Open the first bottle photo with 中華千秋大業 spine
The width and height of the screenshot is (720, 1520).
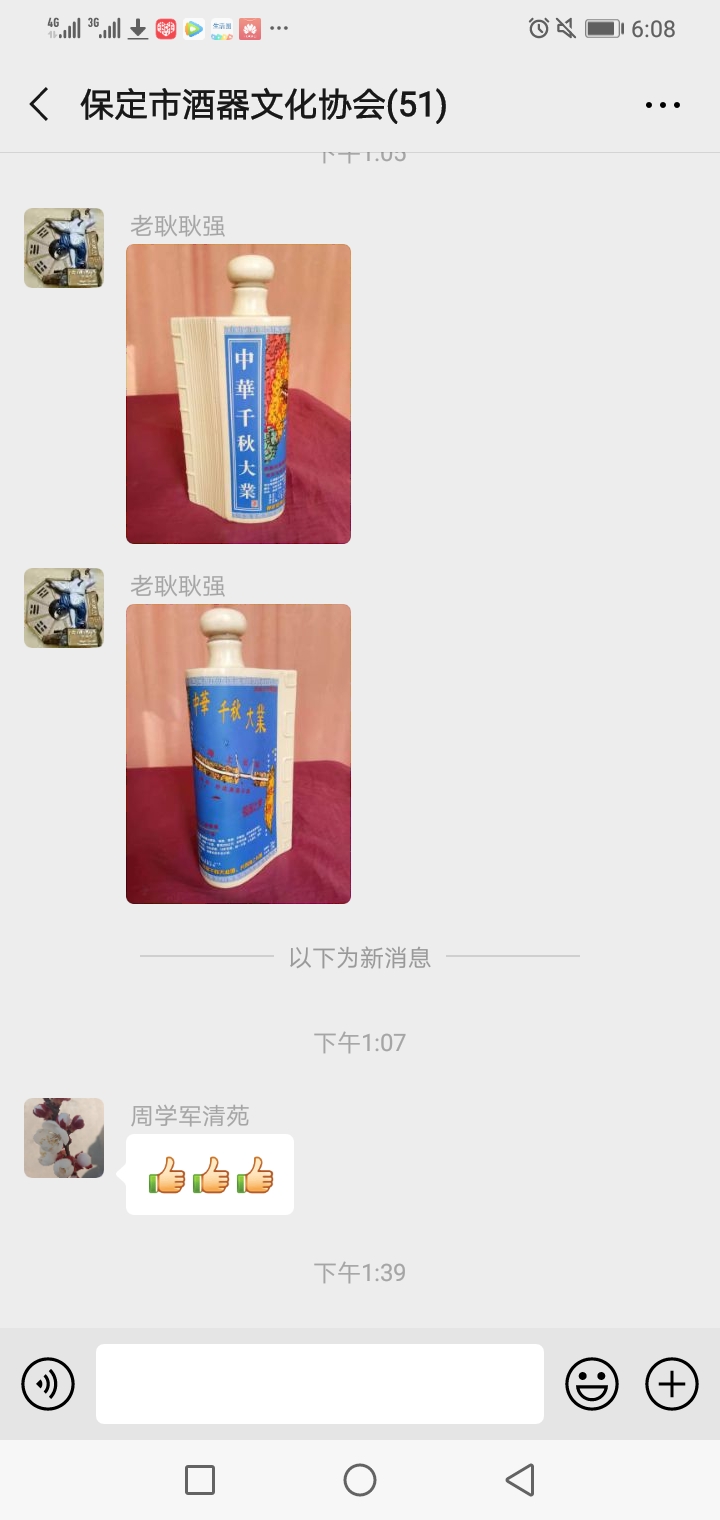point(238,394)
